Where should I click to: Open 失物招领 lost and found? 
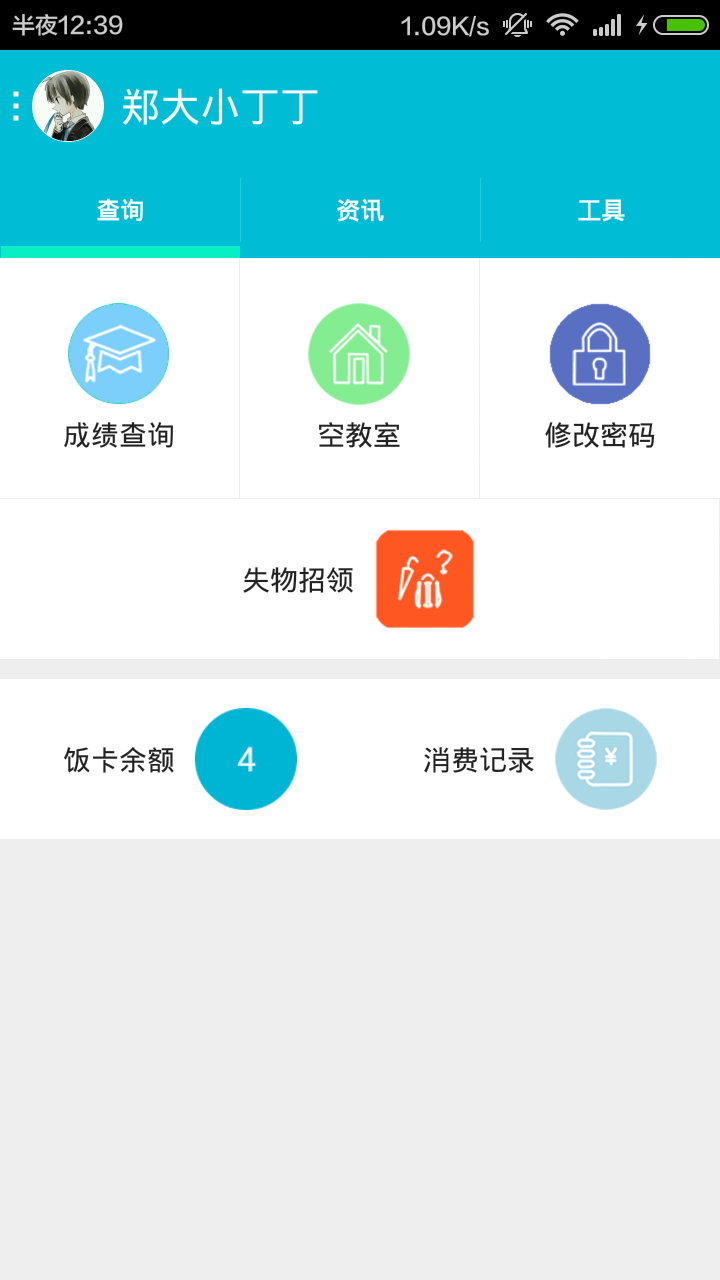(x=359, y=579)
